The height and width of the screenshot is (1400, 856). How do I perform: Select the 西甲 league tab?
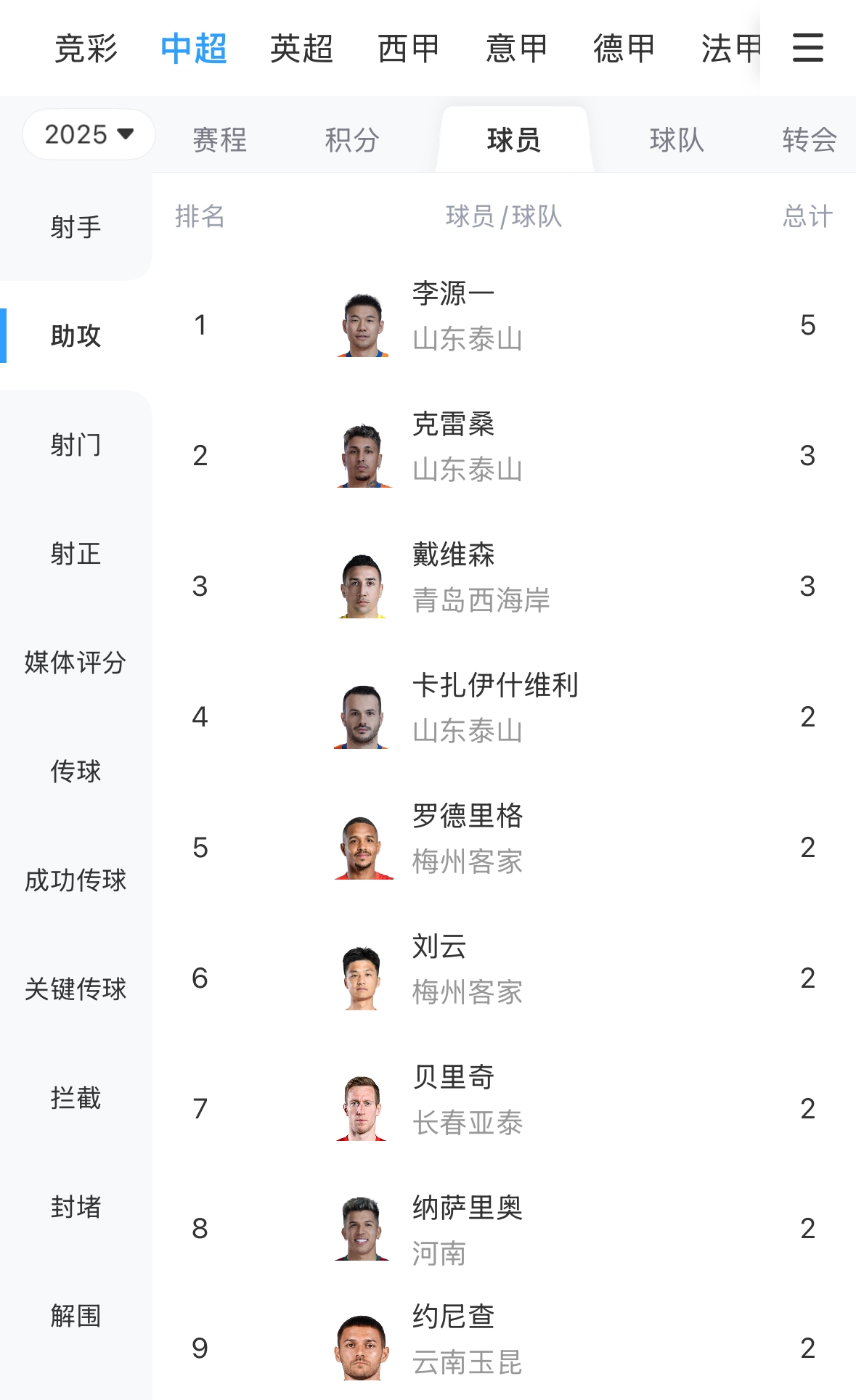click(409, 49)
